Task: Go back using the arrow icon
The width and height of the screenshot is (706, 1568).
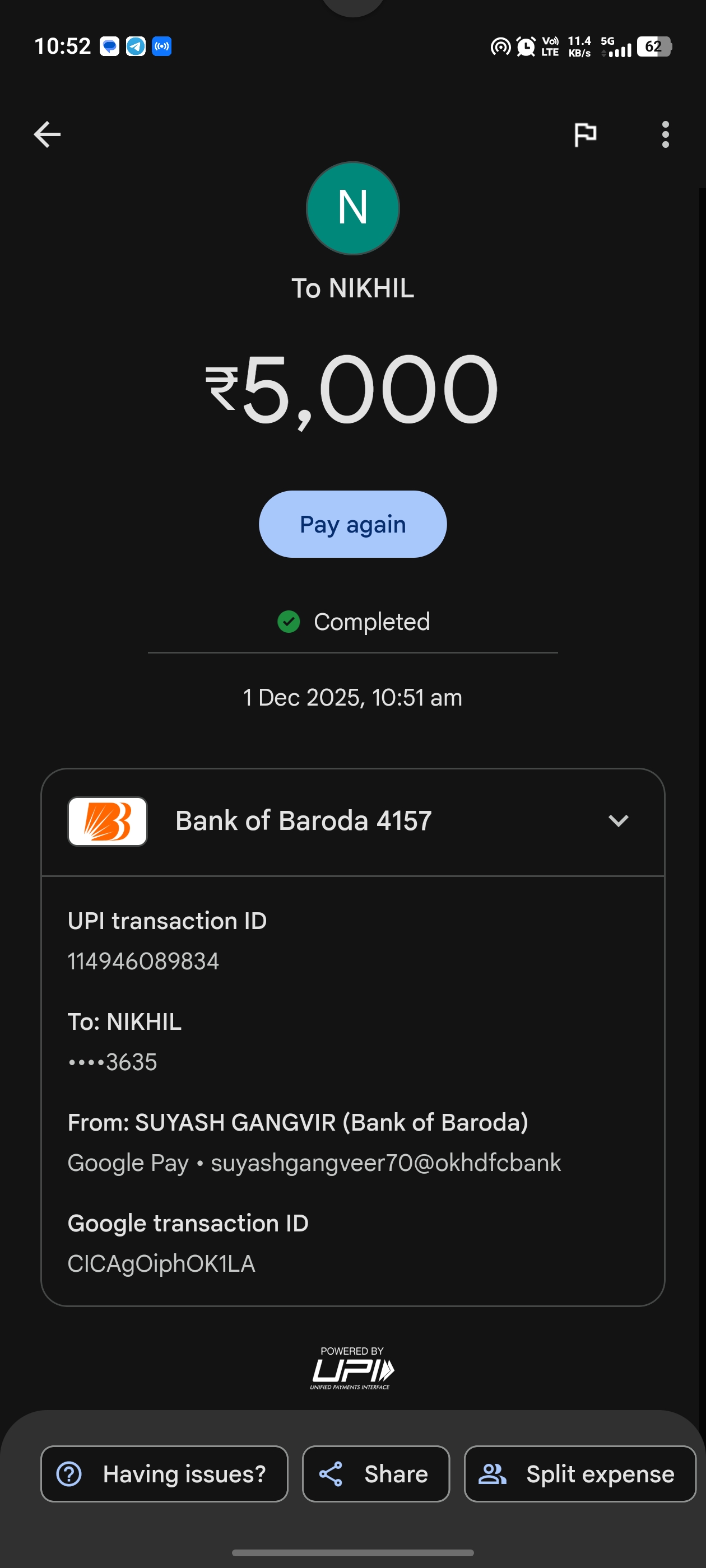Action: pos(47,134)
